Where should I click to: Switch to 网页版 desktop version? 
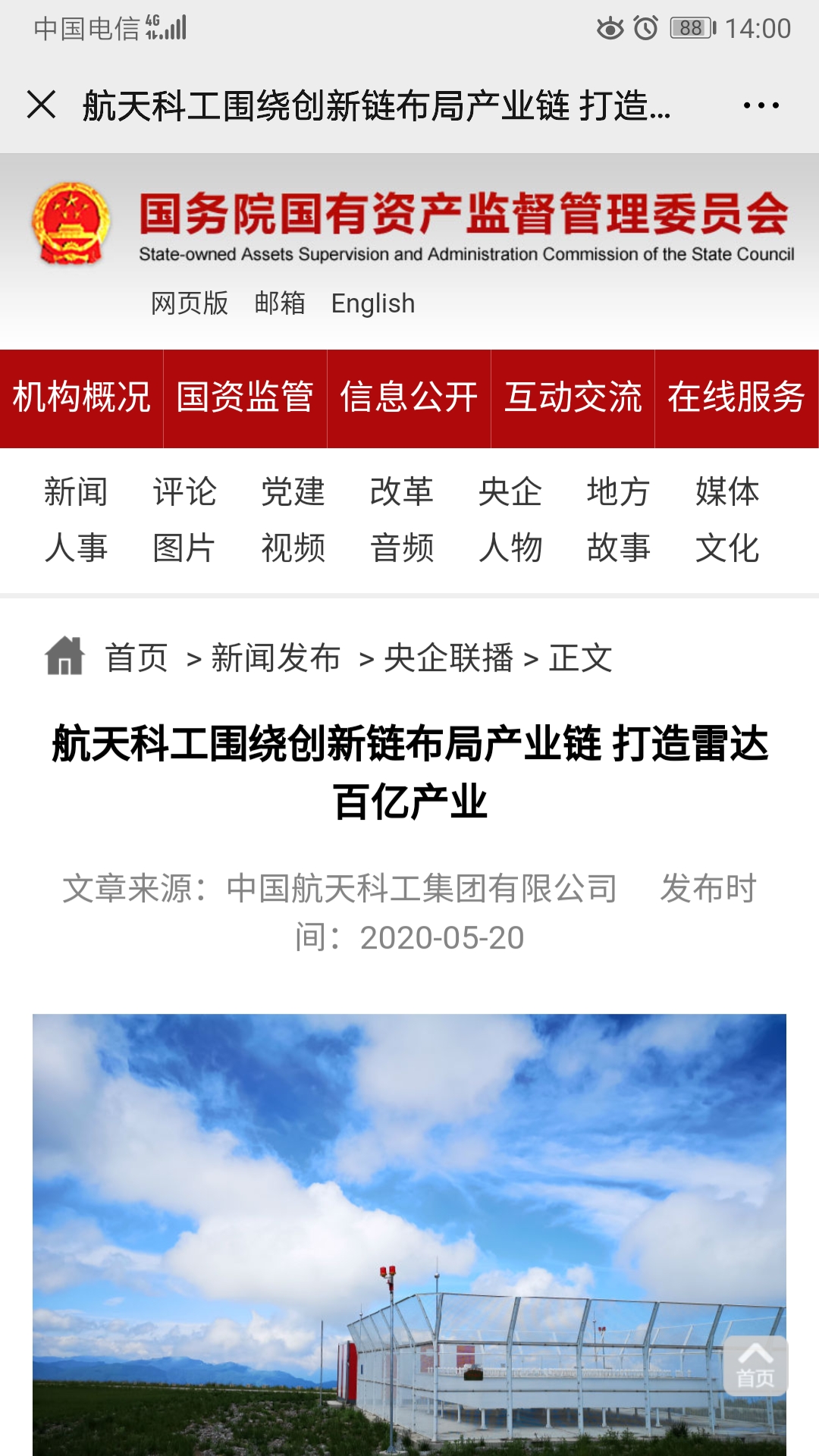click(x=190, y=303)
